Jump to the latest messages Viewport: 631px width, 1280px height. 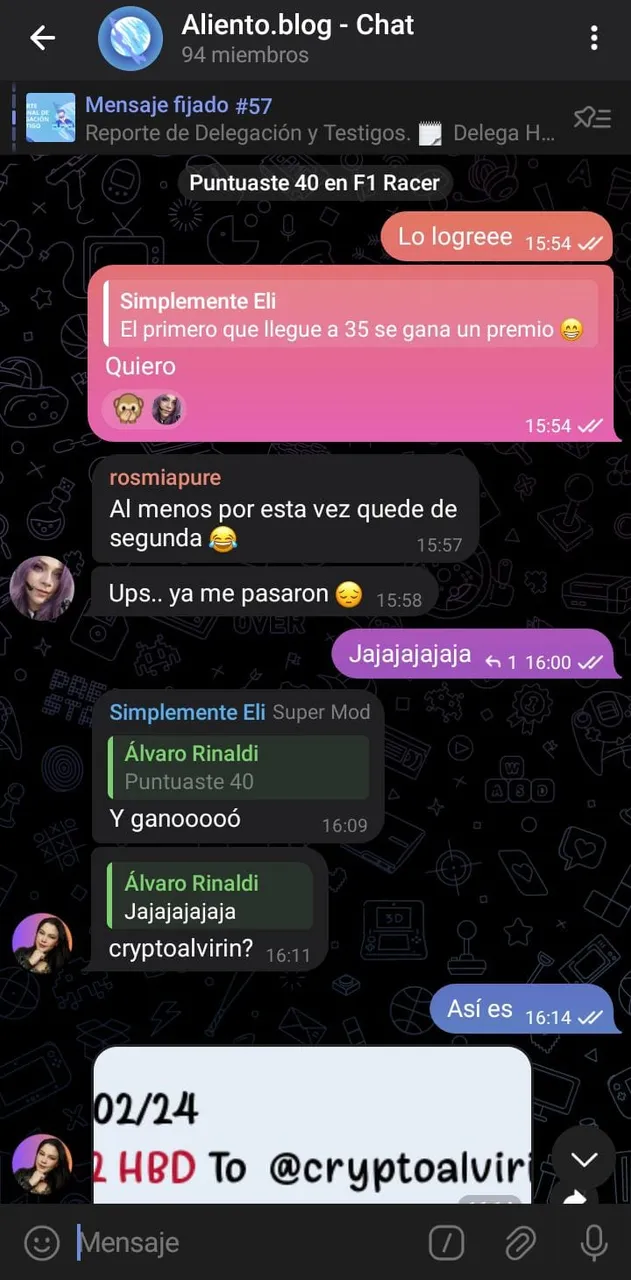tap(584, 1159)
